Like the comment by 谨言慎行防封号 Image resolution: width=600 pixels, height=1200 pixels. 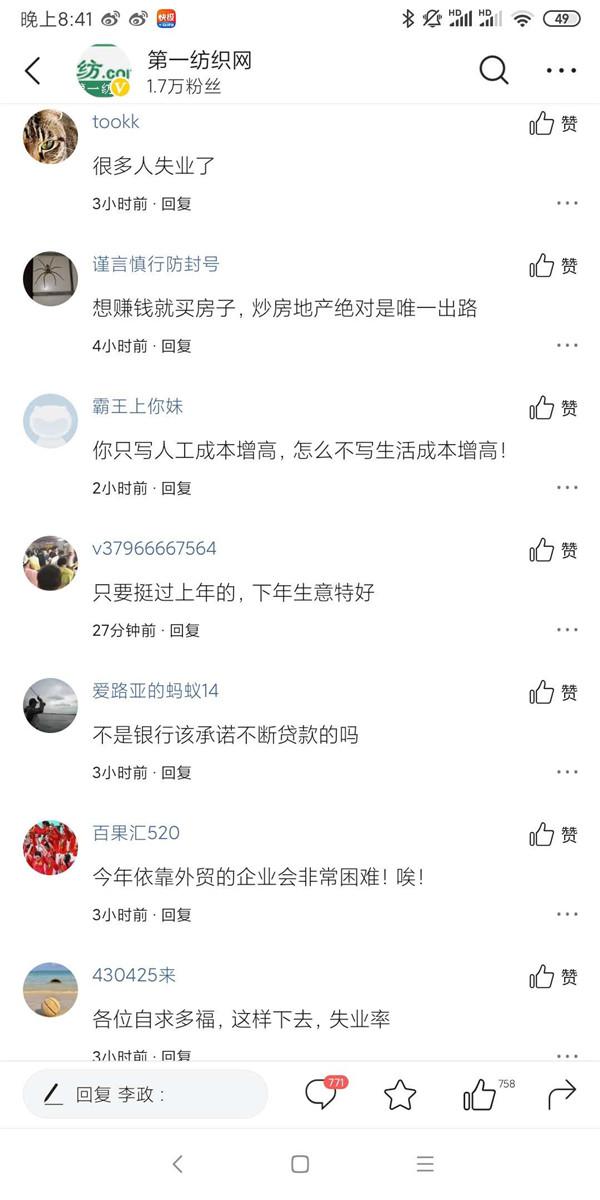click(x=553, y=265)
